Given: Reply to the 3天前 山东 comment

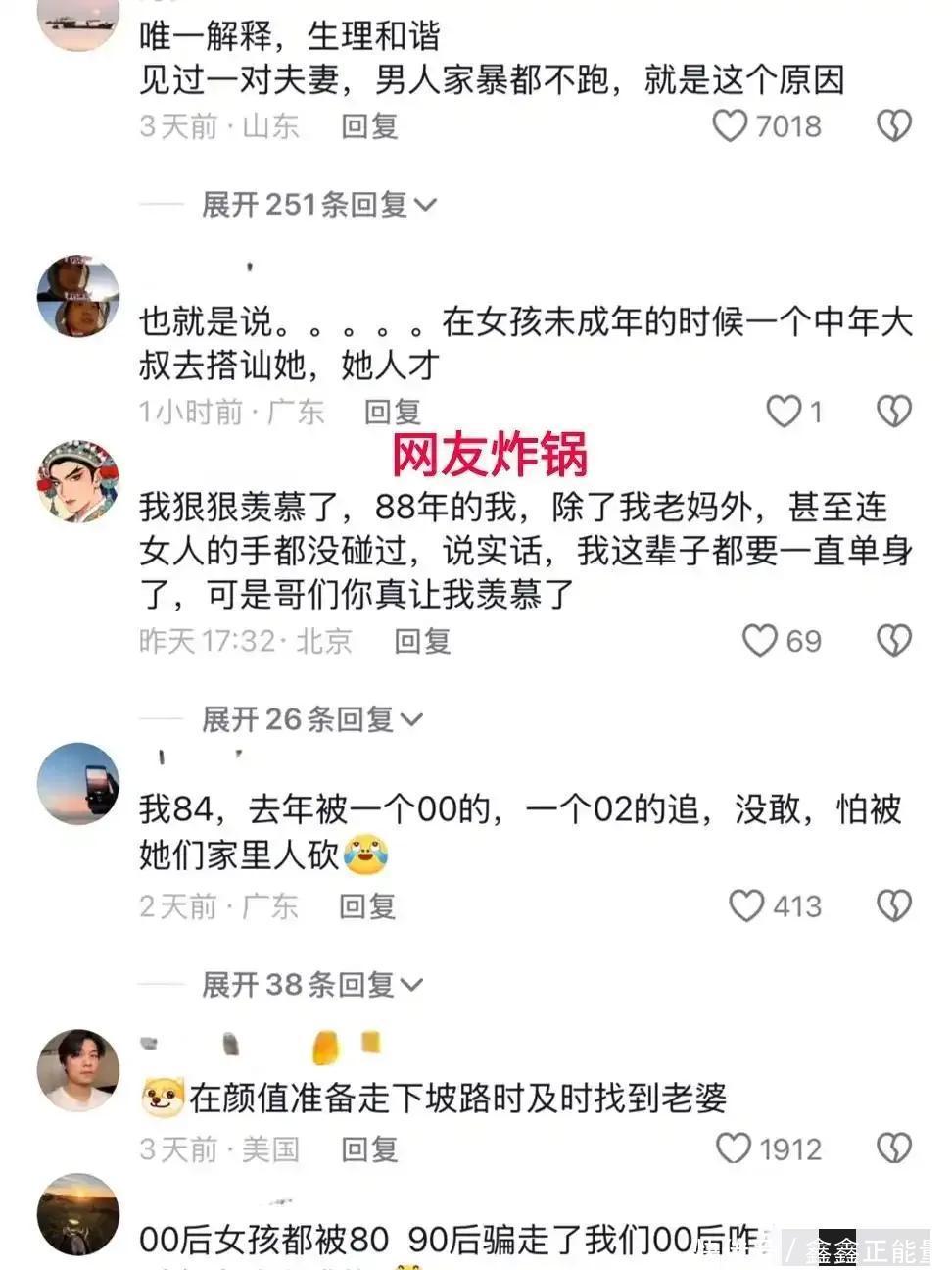Looking at the screenshot, I should pyautogui.click(x=369, y=126).
